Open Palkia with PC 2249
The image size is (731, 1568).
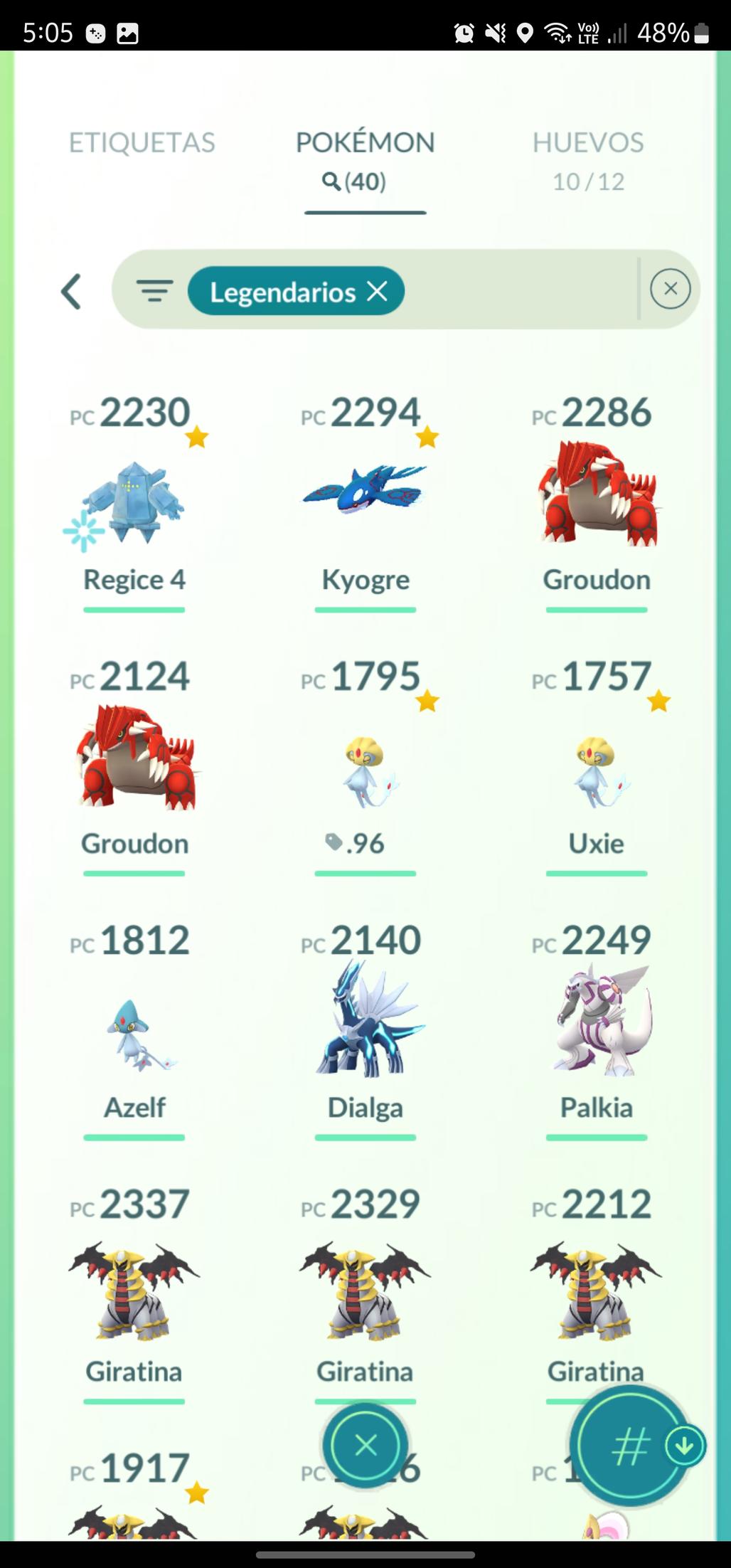[597, 1024]
